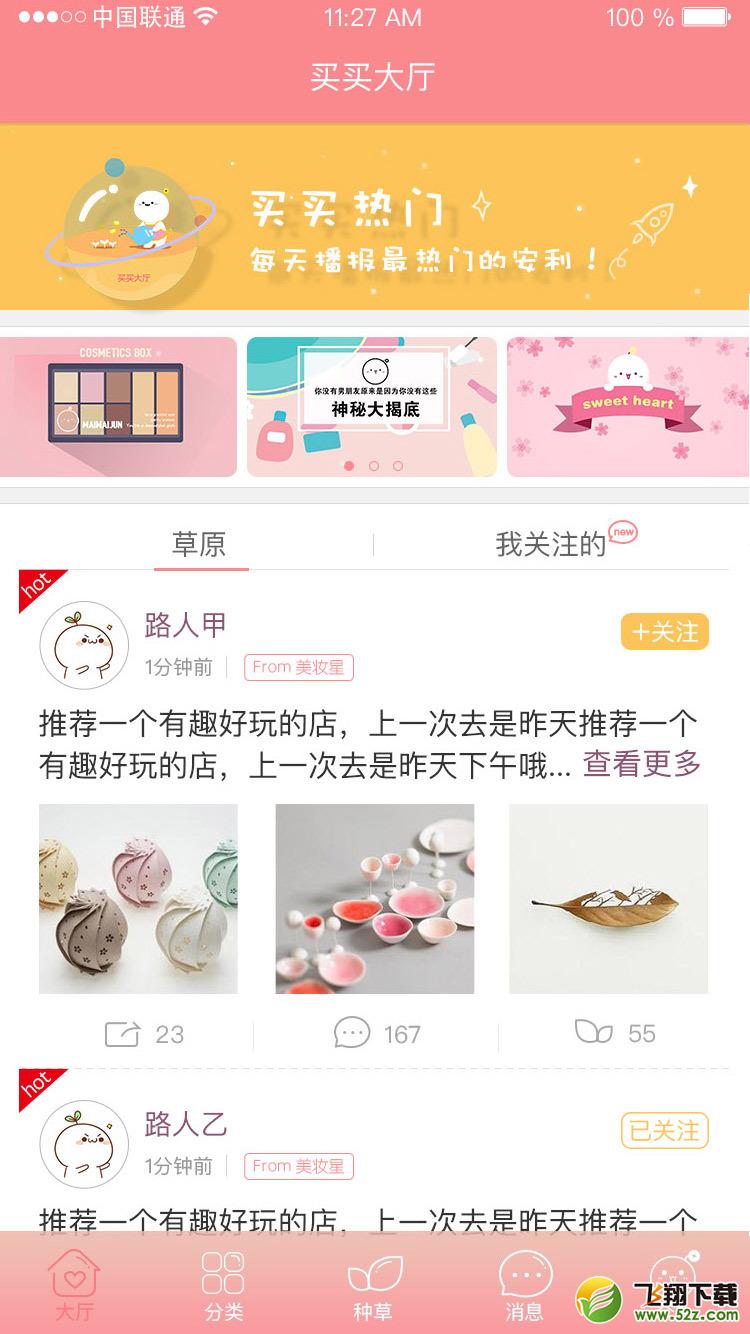View the dried leaf photo
Viewport: 750px width, 1334px height.
609,899
